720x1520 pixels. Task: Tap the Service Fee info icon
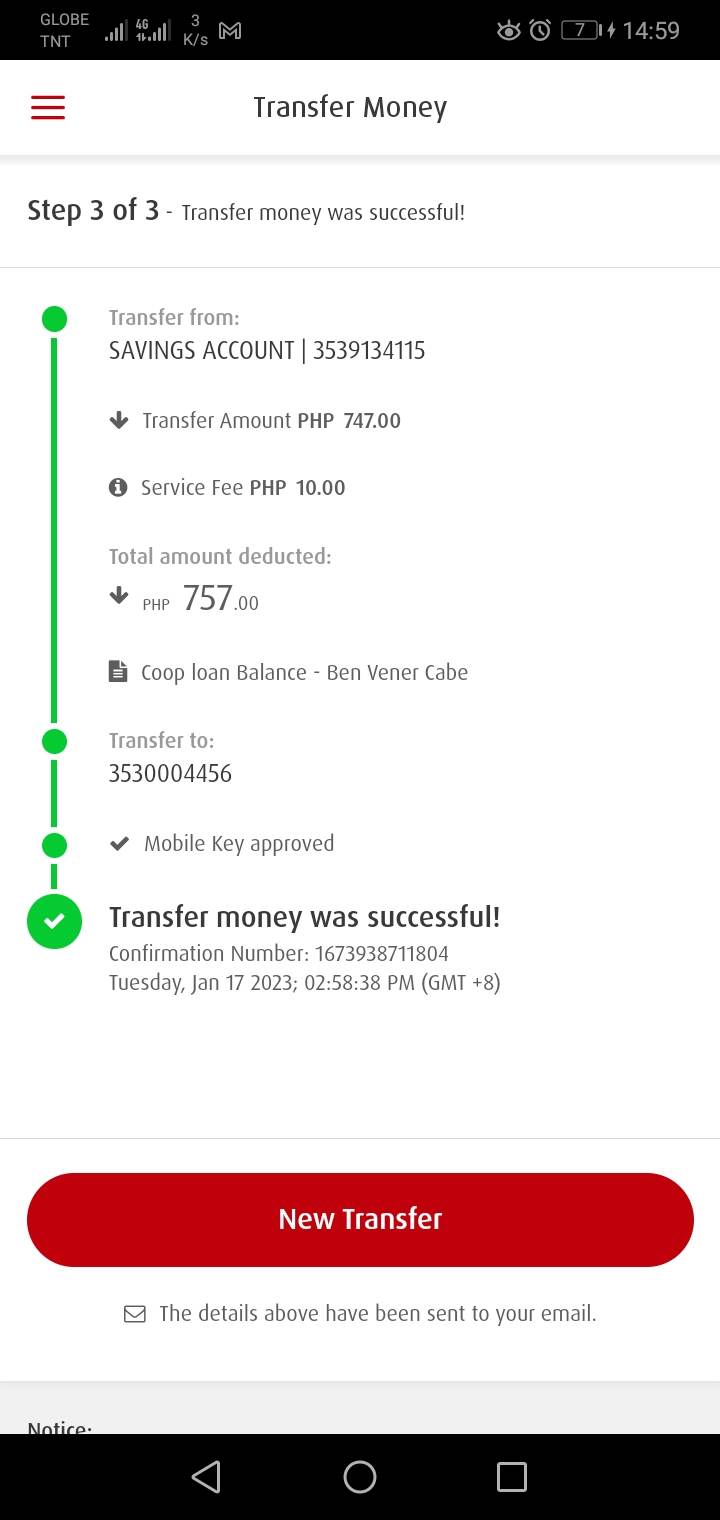[x=118, y=488]
